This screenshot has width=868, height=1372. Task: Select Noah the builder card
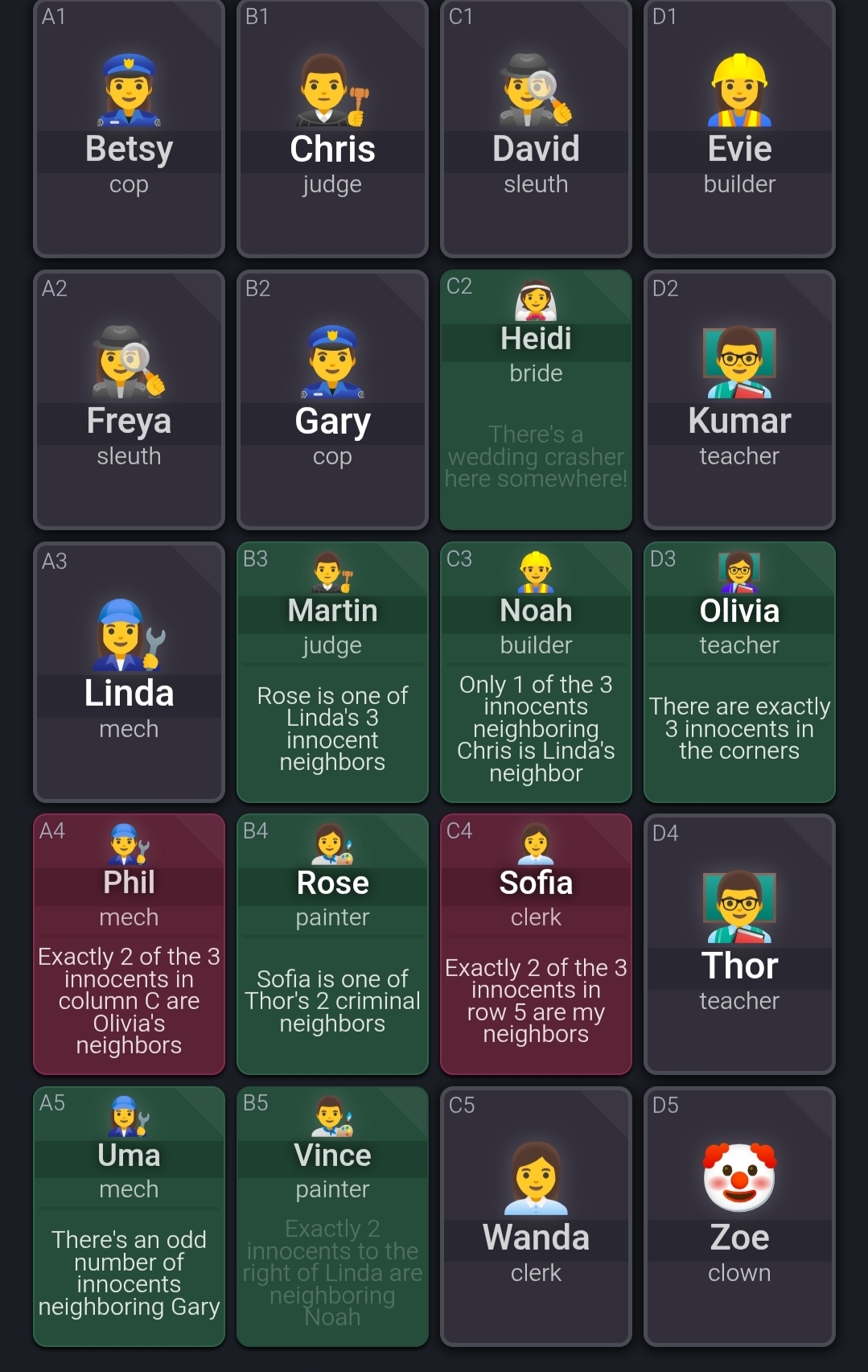click(536, 672)
